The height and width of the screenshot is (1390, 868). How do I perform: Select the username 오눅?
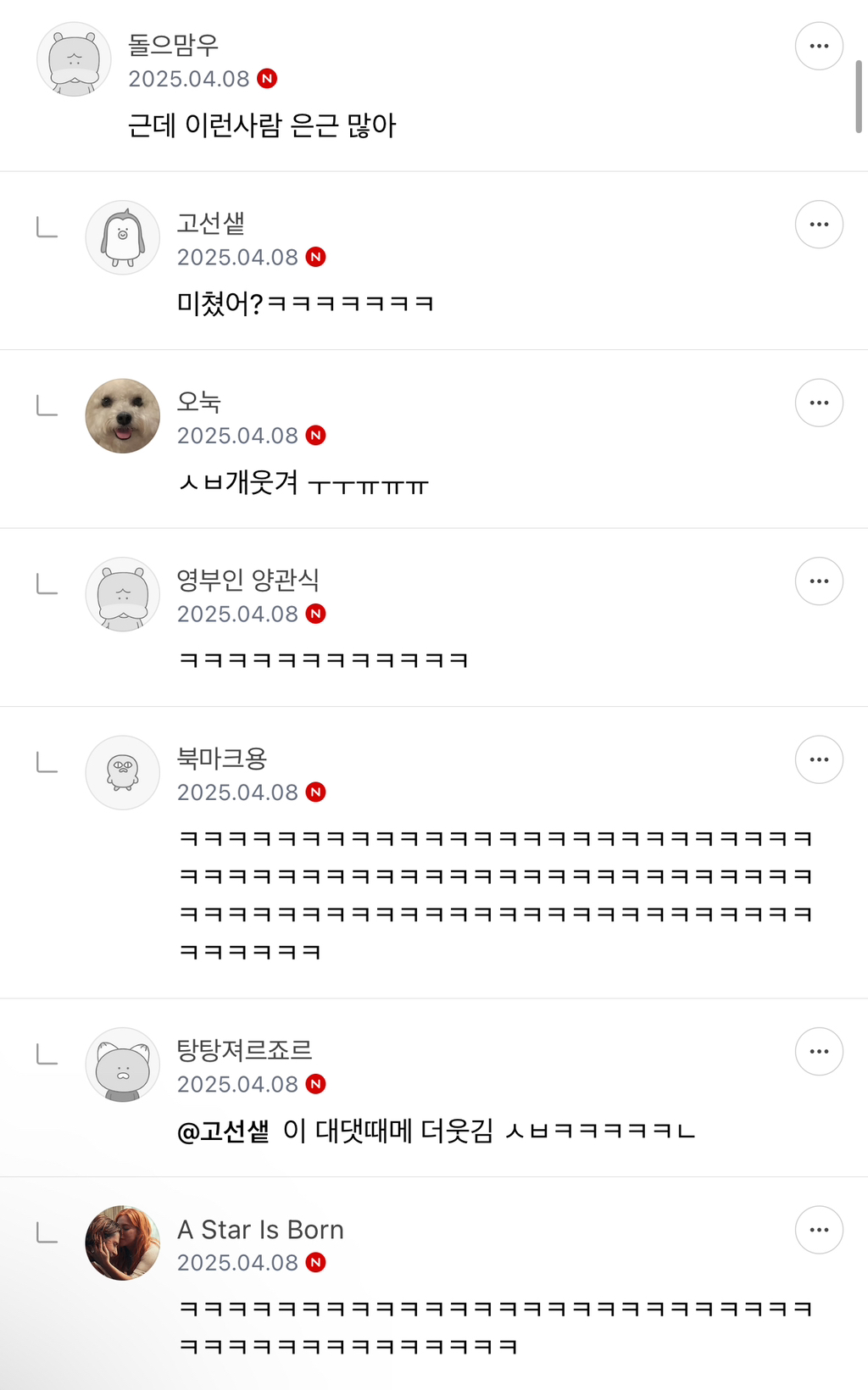198,403
